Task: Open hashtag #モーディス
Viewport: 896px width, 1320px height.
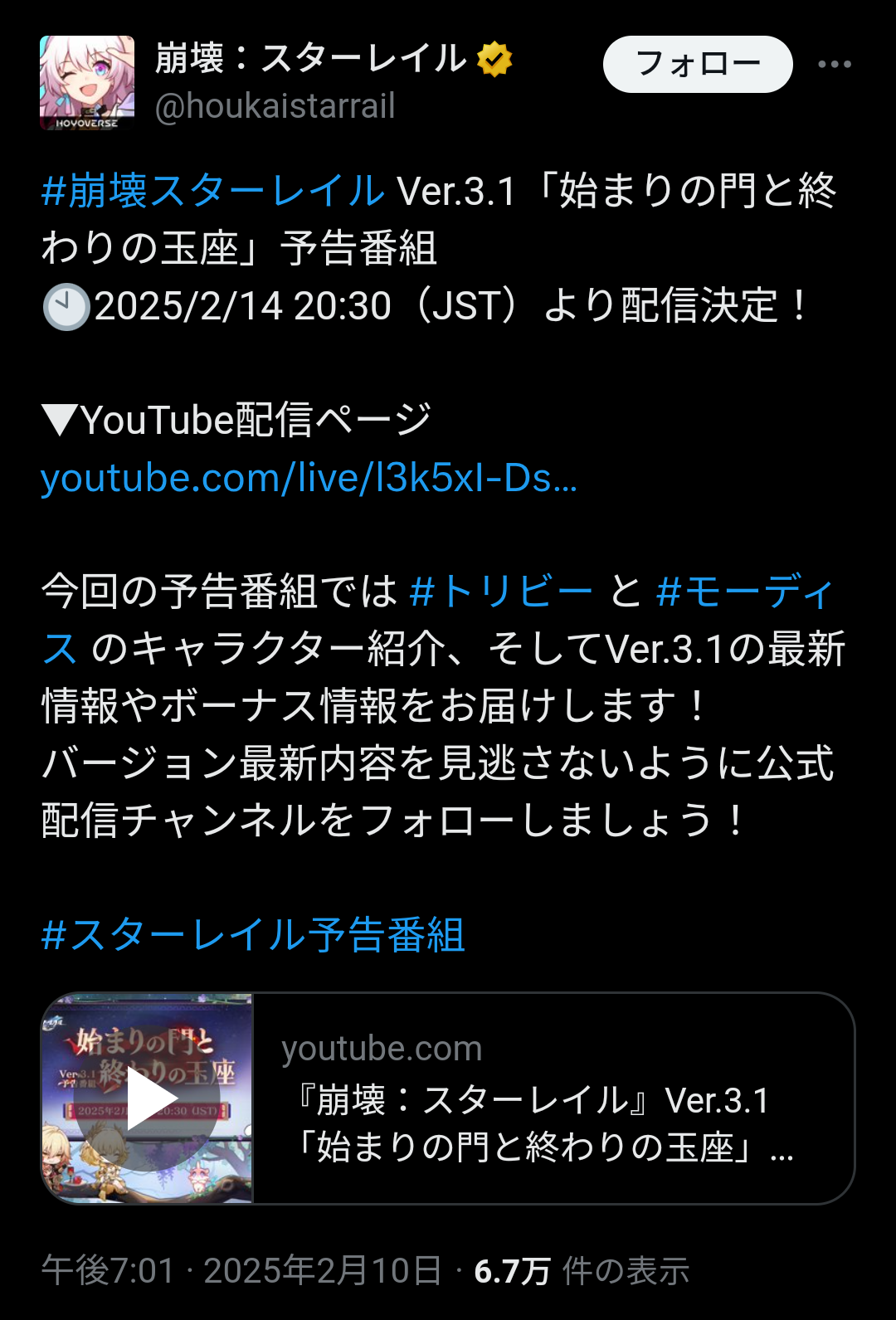Action: click(x=744, y=592)
